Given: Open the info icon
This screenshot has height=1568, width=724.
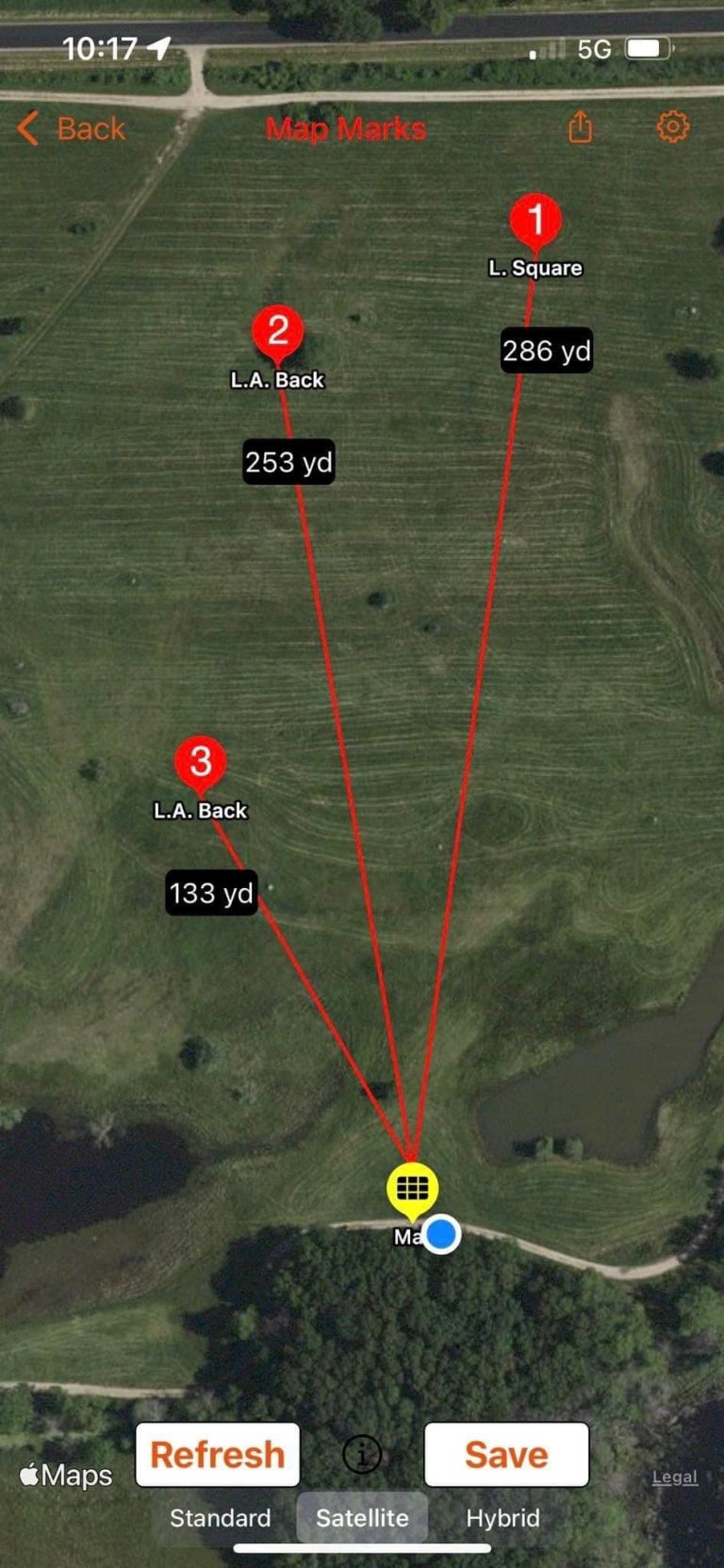Looking at the screenshot, I should 362,1455.
